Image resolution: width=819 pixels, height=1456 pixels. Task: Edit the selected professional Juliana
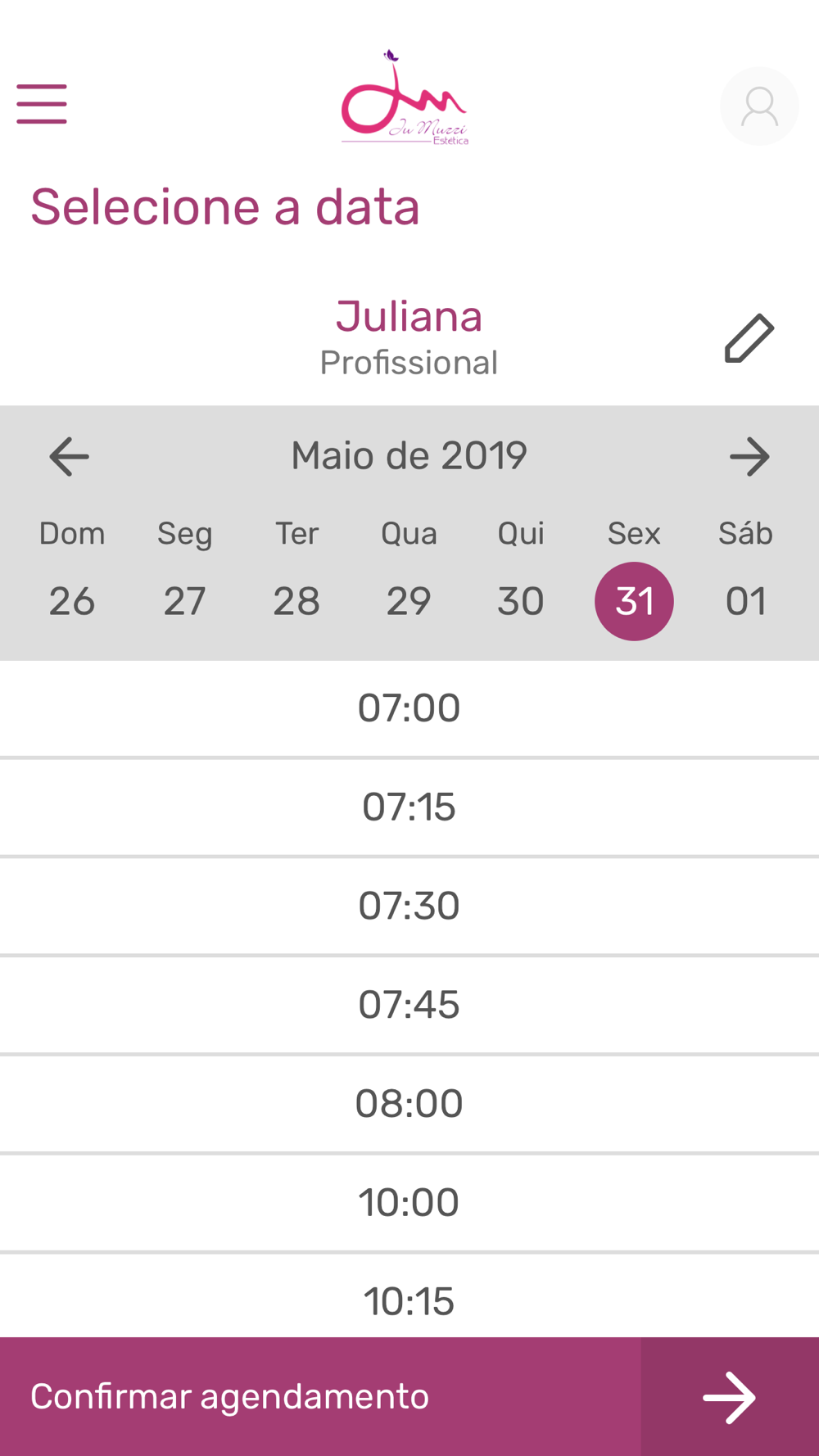749,338
